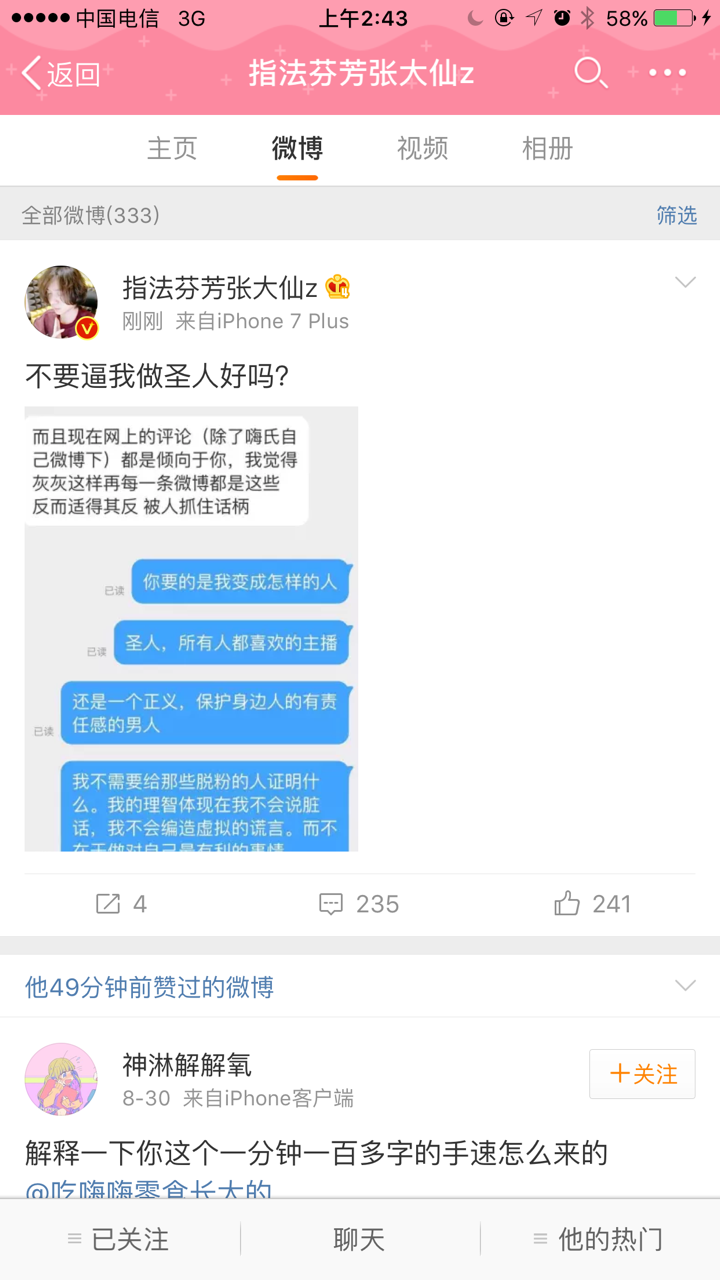Open the search magnifier icon
Screen dimensions: 720x1280
coord(590,72)
